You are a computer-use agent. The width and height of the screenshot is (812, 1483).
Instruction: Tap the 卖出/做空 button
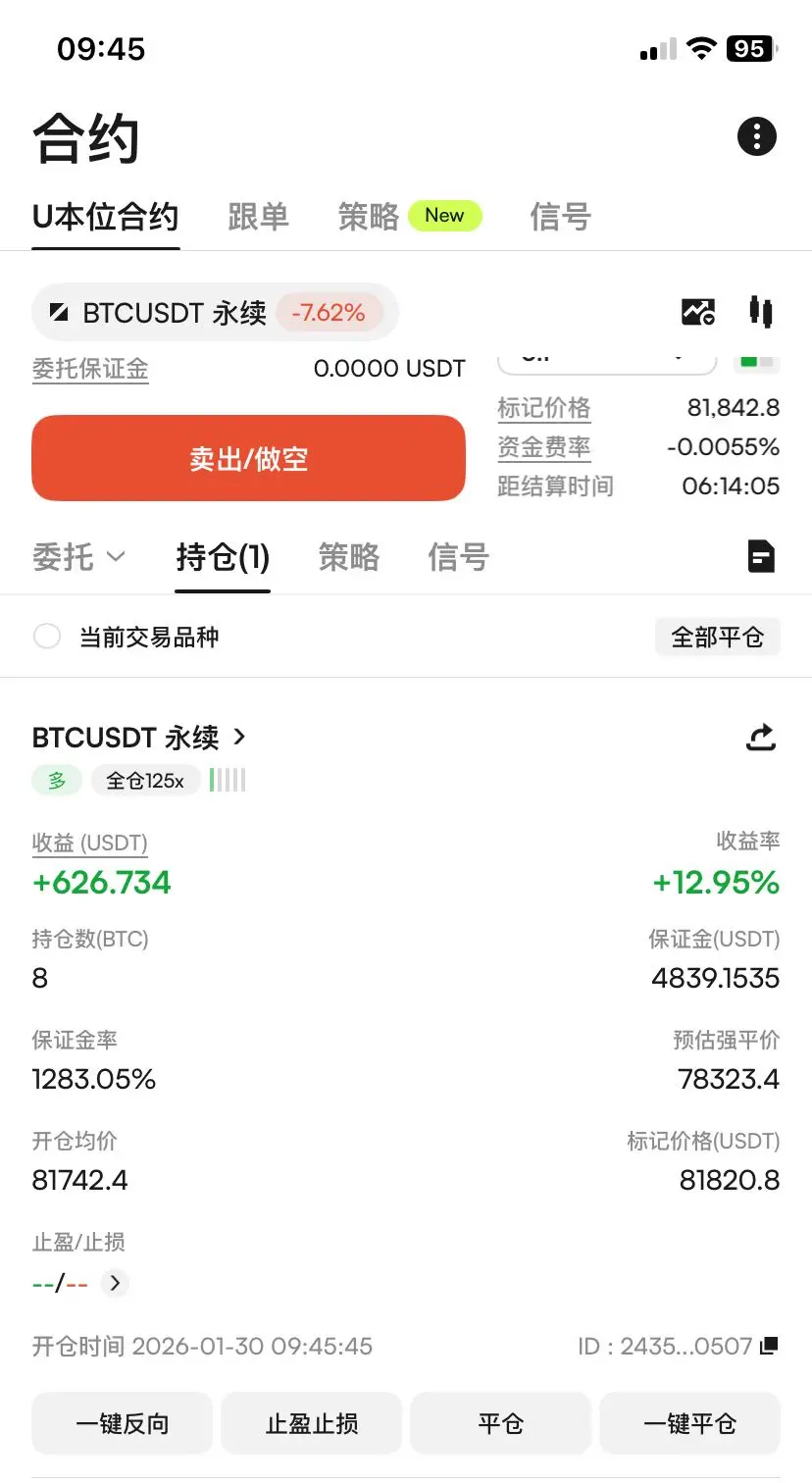248,459
